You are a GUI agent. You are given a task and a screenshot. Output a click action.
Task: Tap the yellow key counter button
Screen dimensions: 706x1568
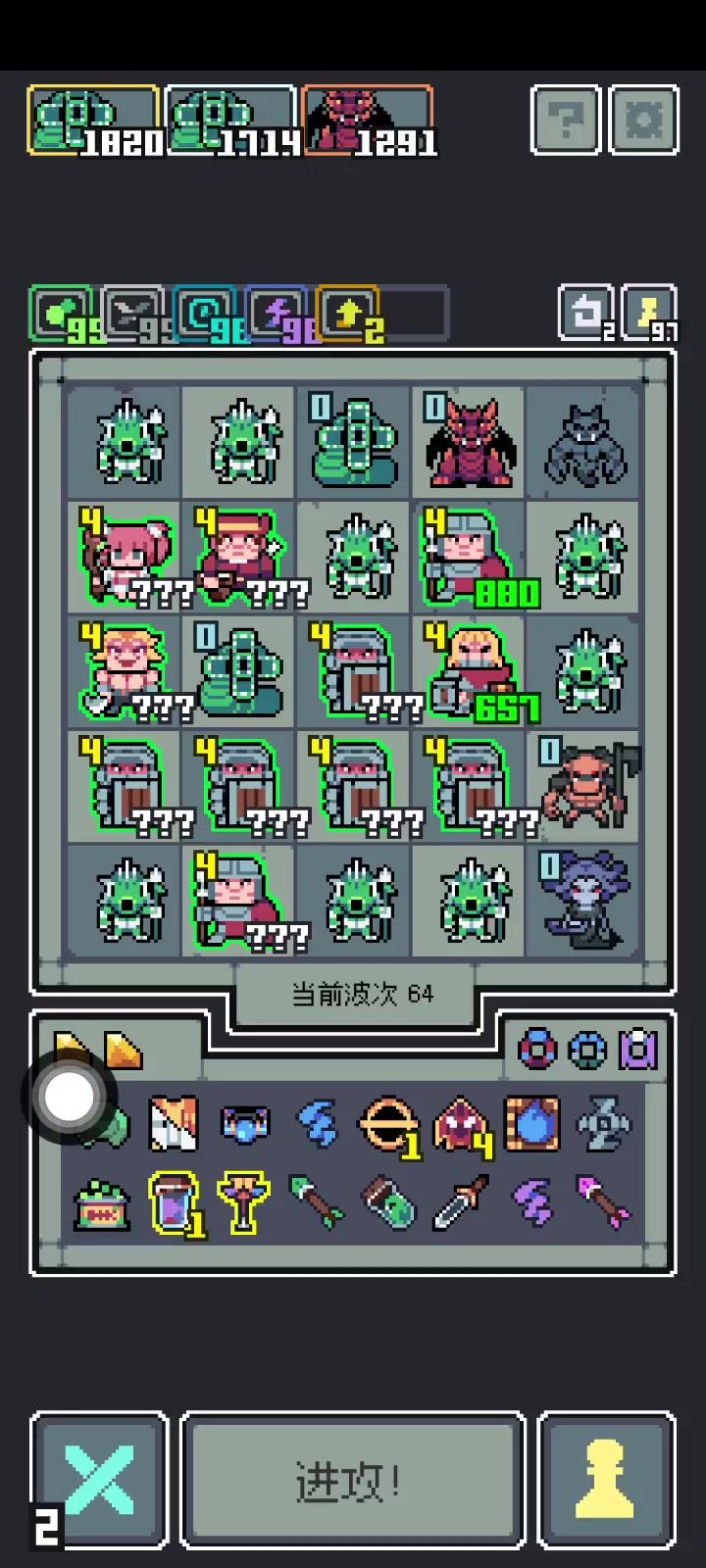coord(648,314)
